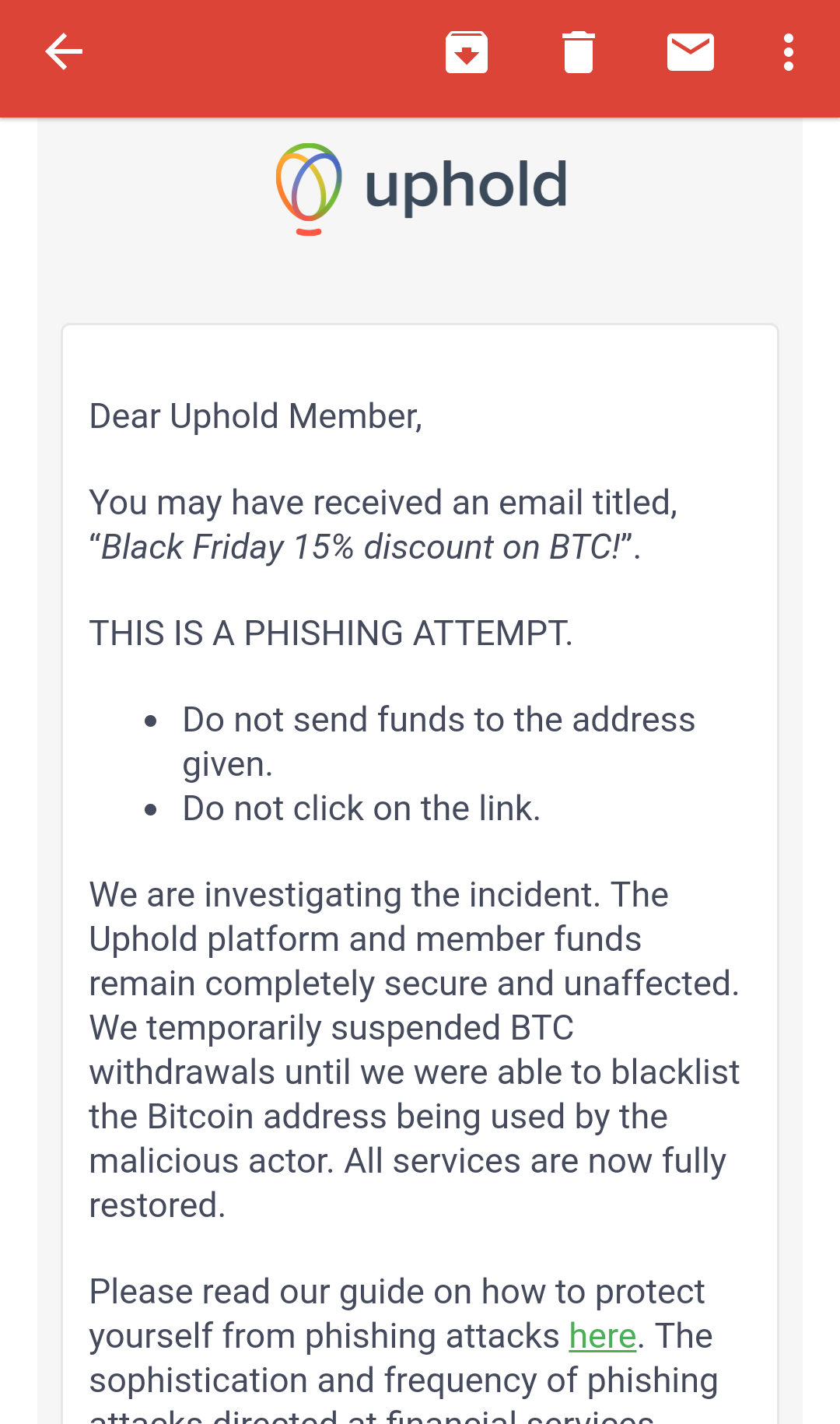This screenshot has width=840, height=1424.
Task: Open the 'here' phishing guide link
Action: coord(603,1336)
